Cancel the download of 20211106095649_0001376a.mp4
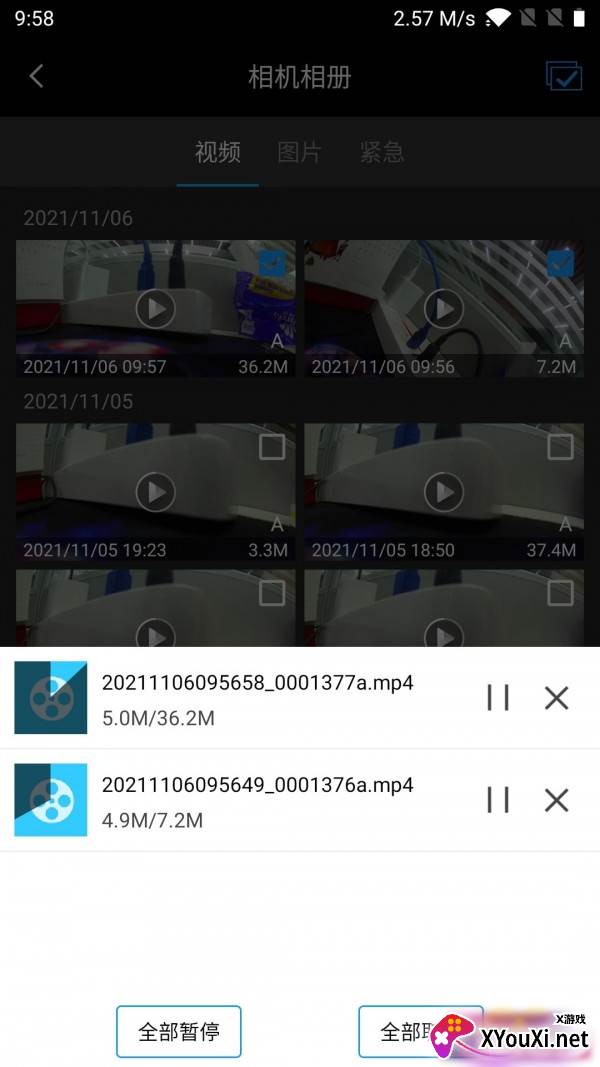 click(556, 800)
